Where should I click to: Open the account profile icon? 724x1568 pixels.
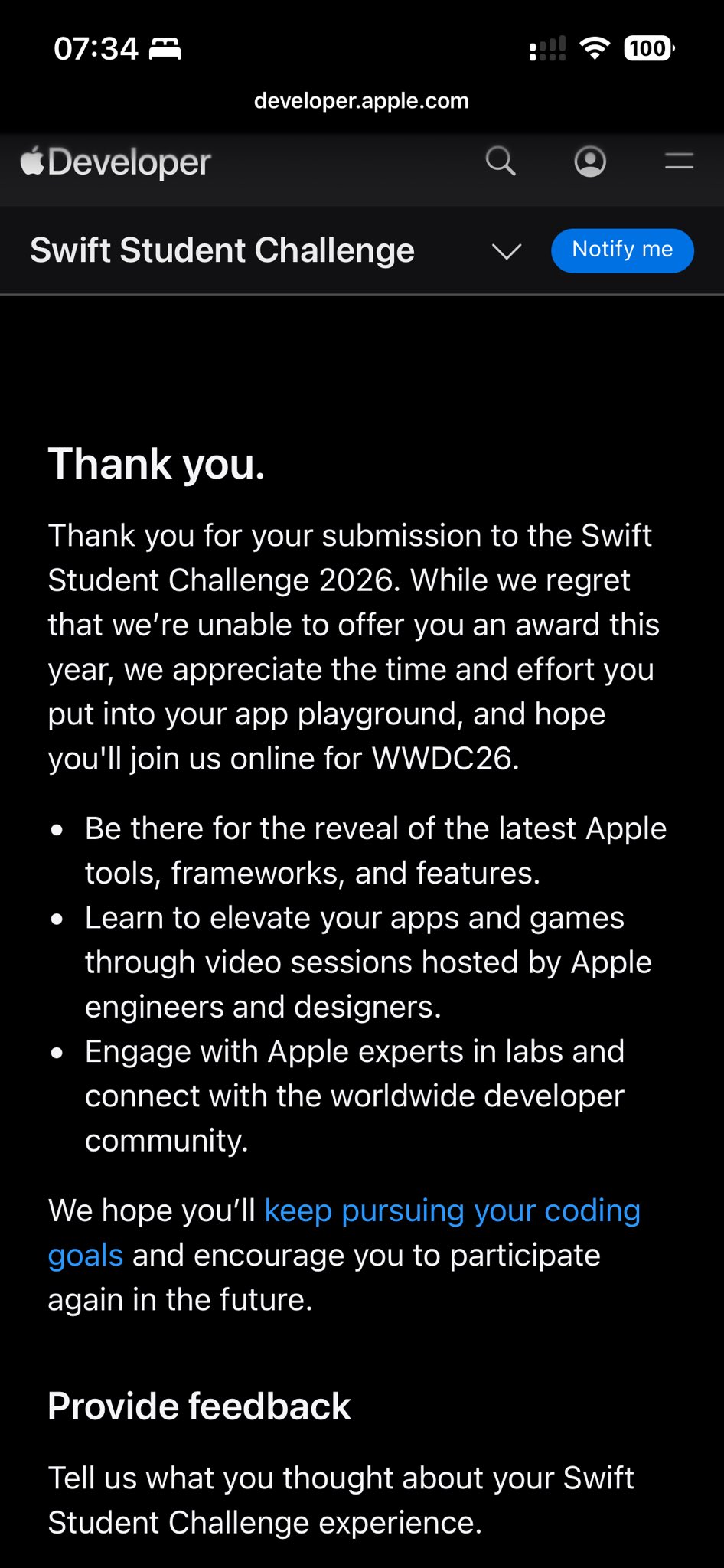coord(590,162)
